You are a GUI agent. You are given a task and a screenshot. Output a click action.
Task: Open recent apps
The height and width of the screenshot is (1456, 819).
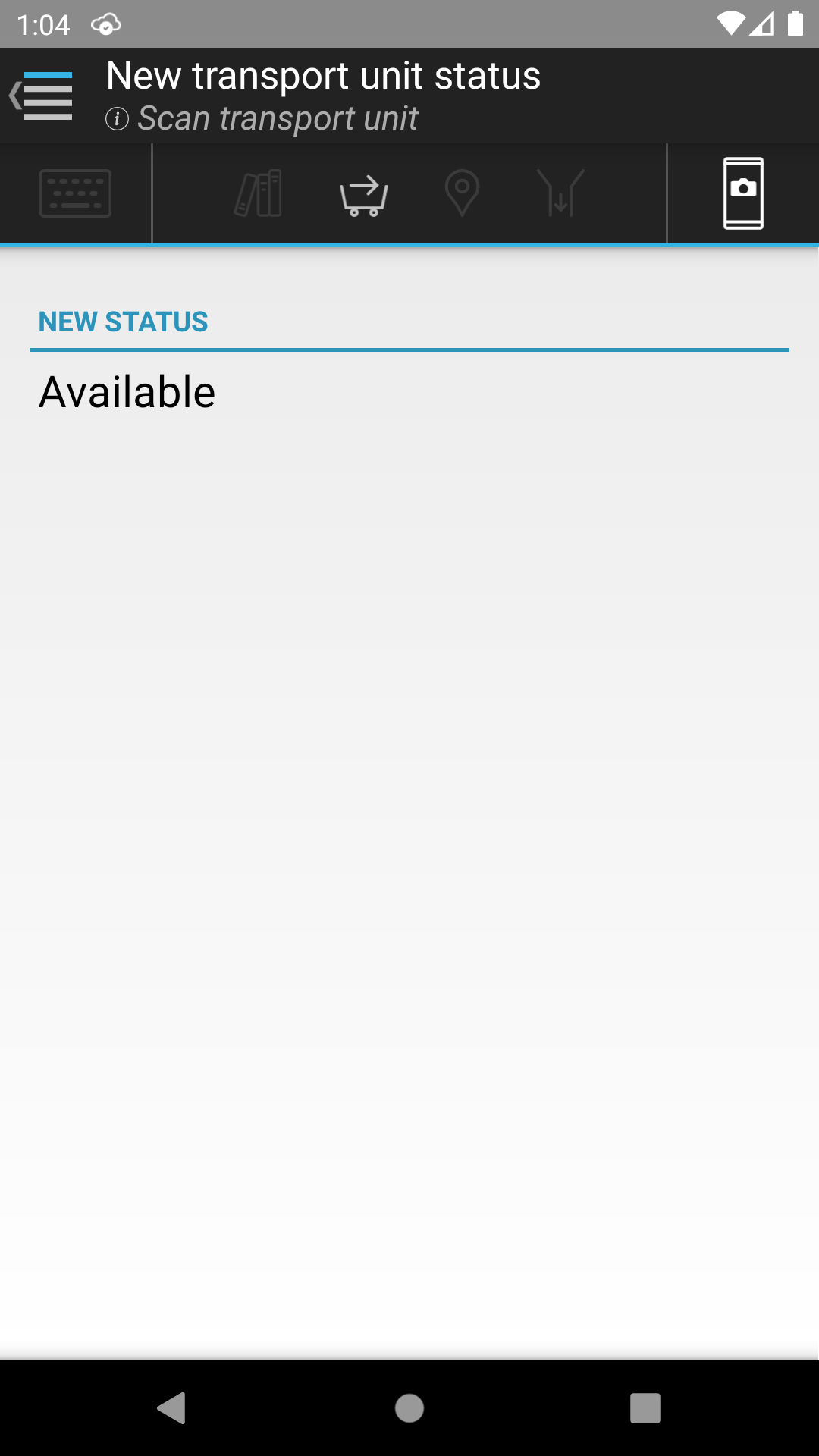645,1408
